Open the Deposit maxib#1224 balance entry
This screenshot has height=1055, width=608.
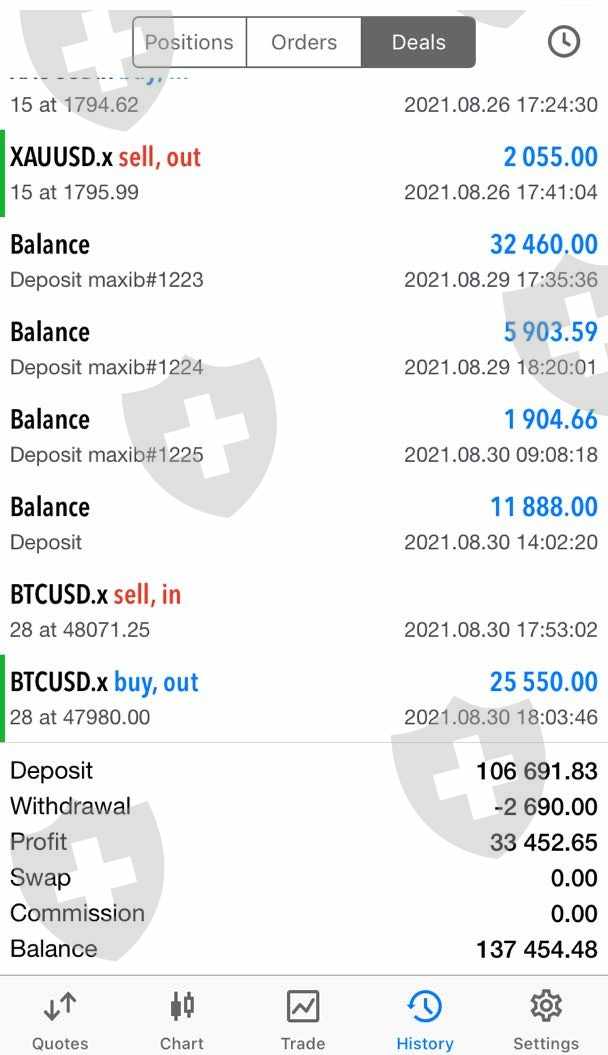coord(304,349)
